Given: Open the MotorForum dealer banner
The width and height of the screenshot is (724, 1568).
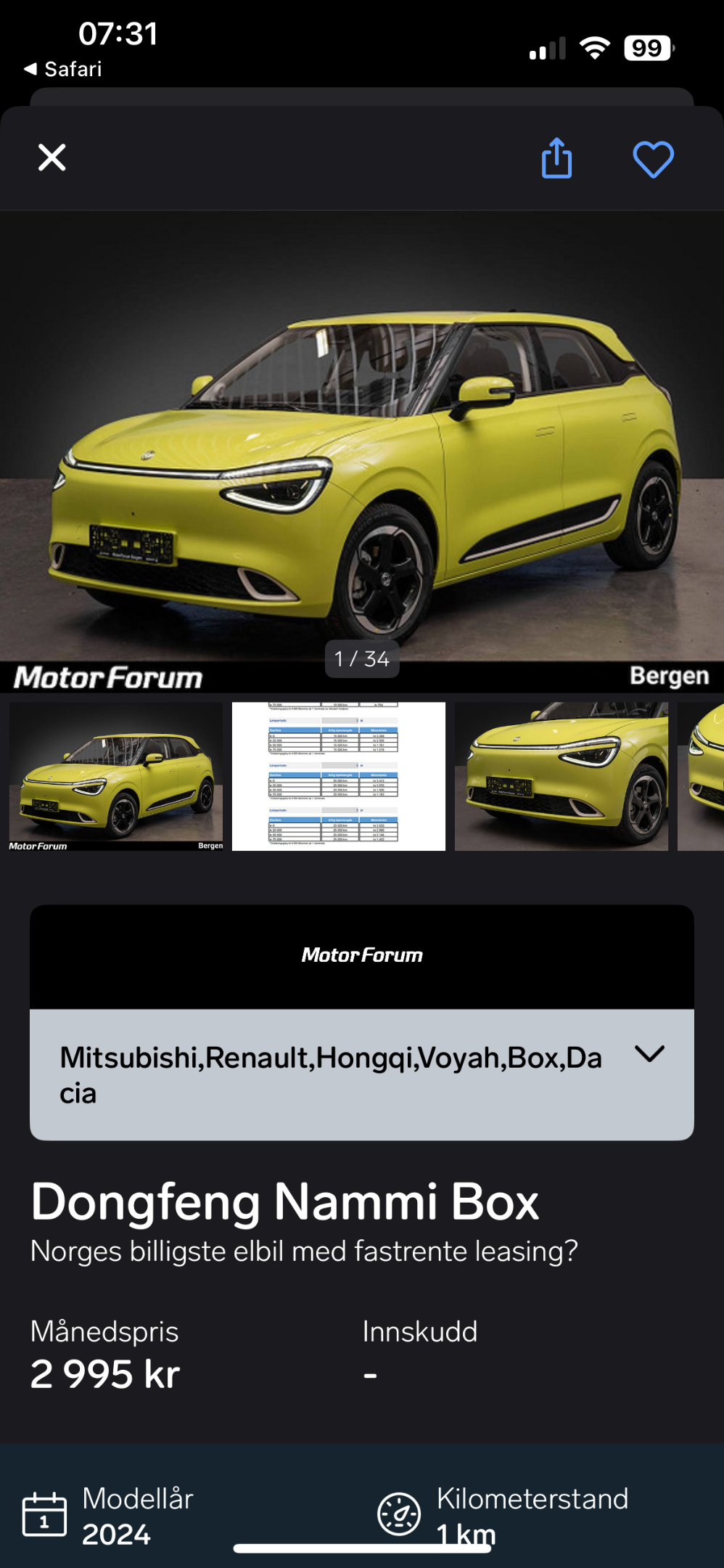Looking at the screenshot, I should point(362,956).
